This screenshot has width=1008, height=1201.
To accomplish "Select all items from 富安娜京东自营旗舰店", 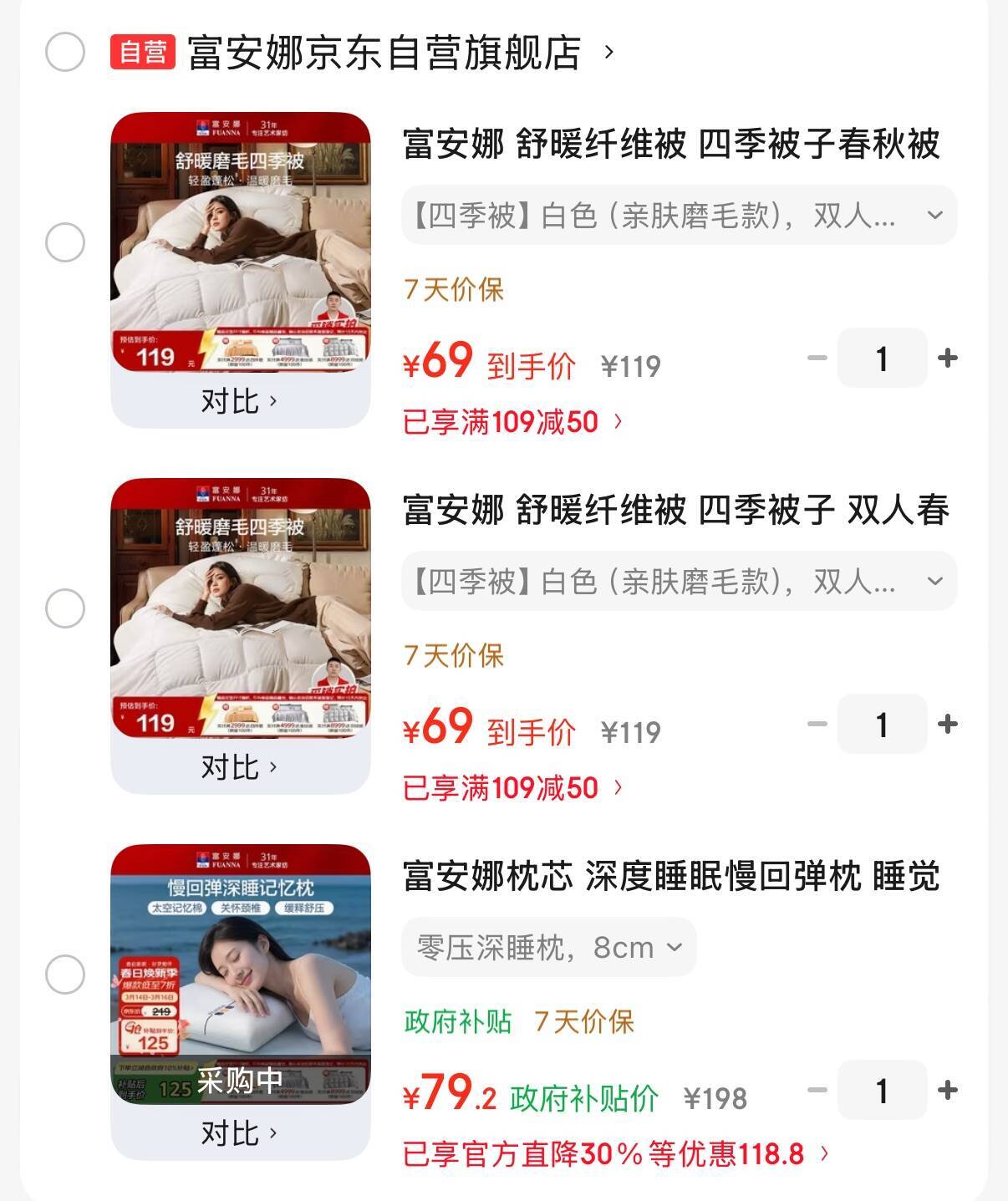I will point(65,52).
